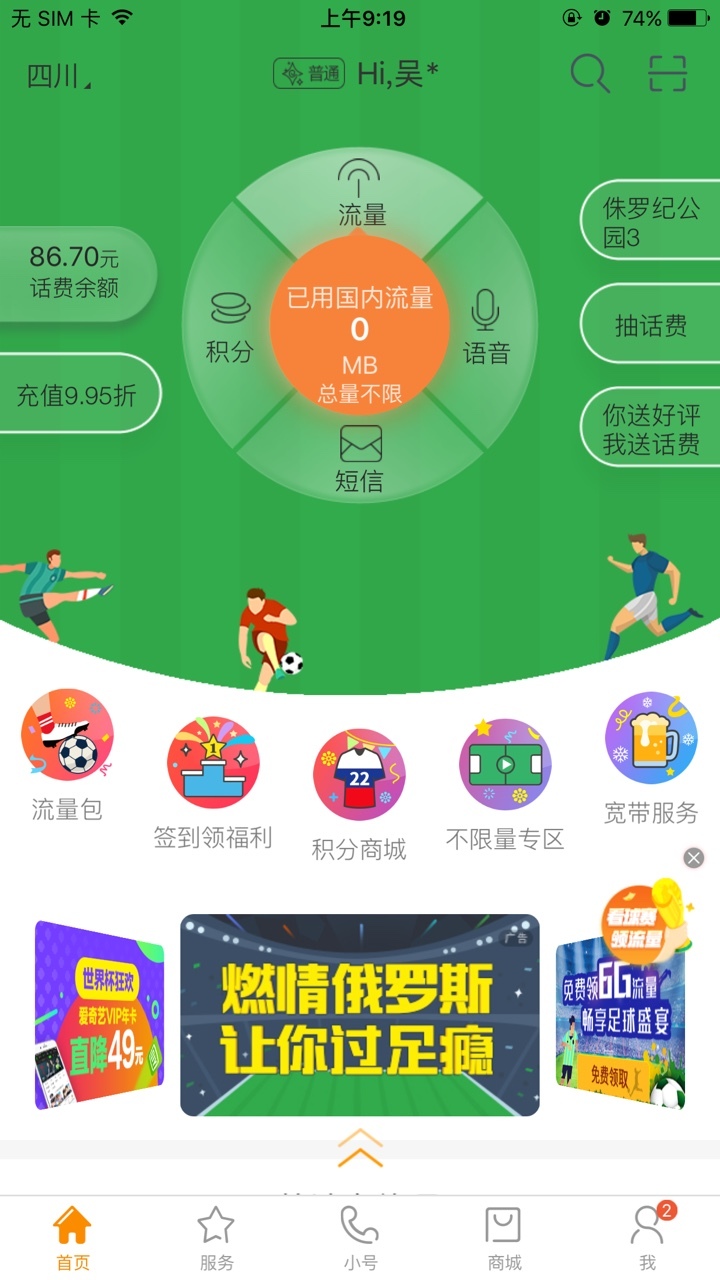Switch to the 服务 tab
Image resolution: width=720 pixels, height=1280 pixels.
point(216,1238)
